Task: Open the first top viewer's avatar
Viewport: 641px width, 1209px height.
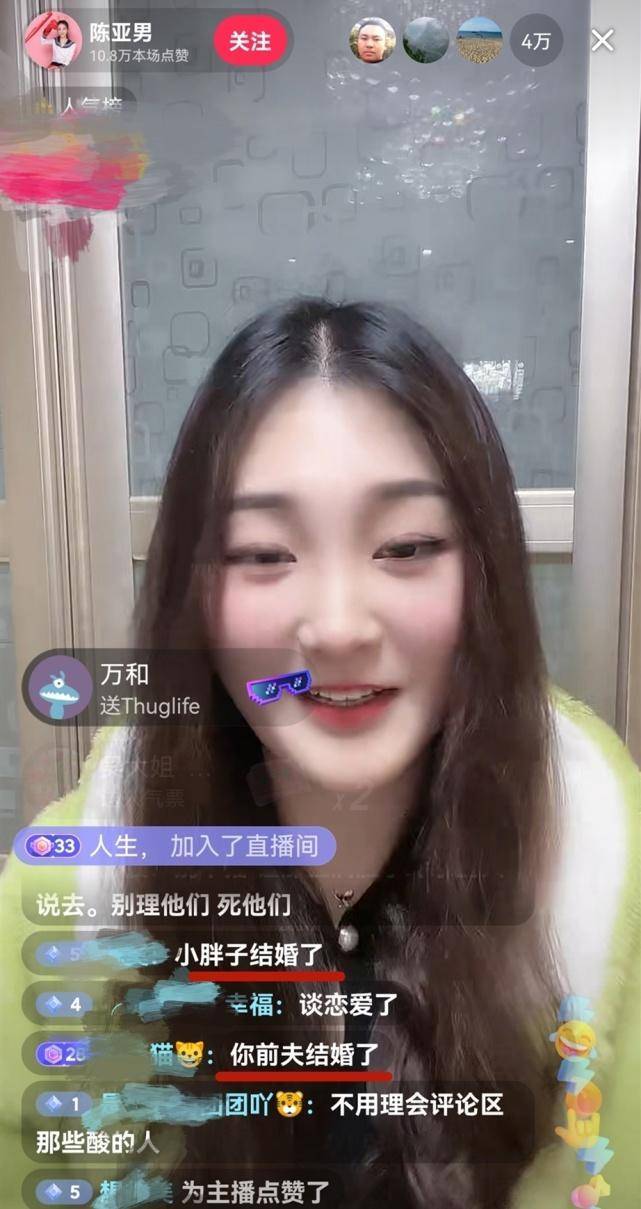Action: coord(372,41)
